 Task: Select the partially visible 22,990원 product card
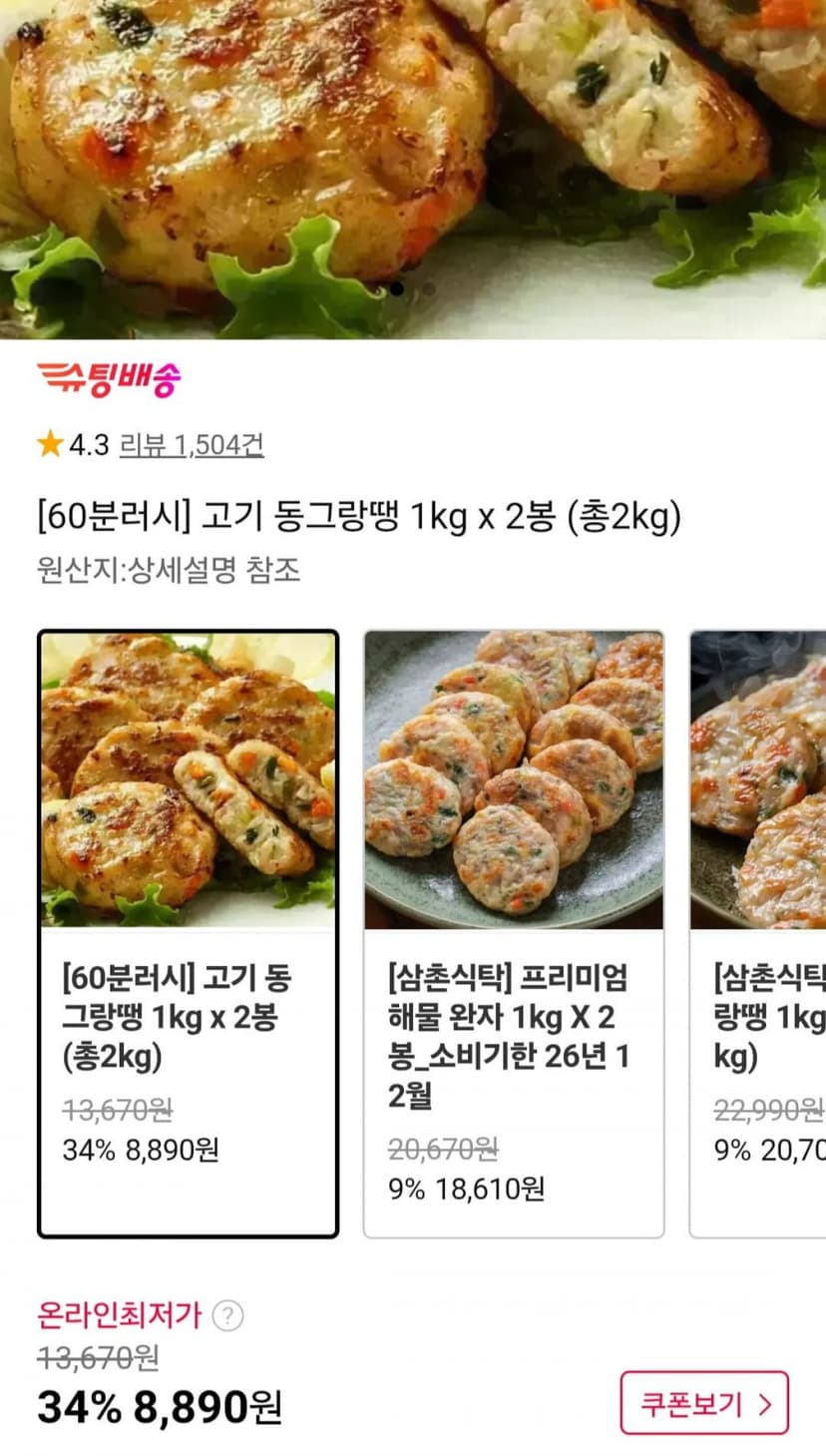coord(758,934)
